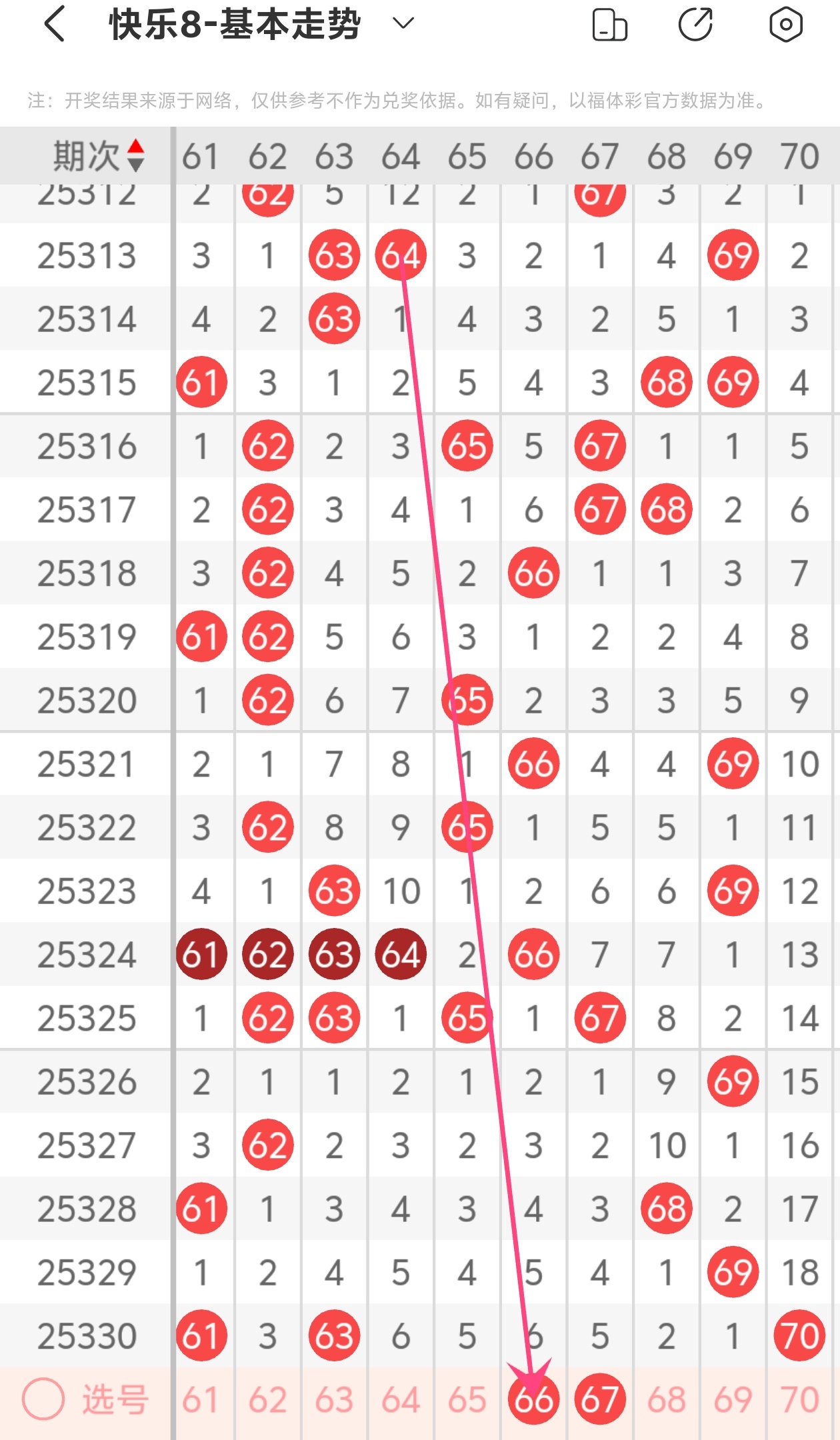Select number 61 in the 选号 row
This screenshot has width=840, height=1440.
[x=201, y=1399]
